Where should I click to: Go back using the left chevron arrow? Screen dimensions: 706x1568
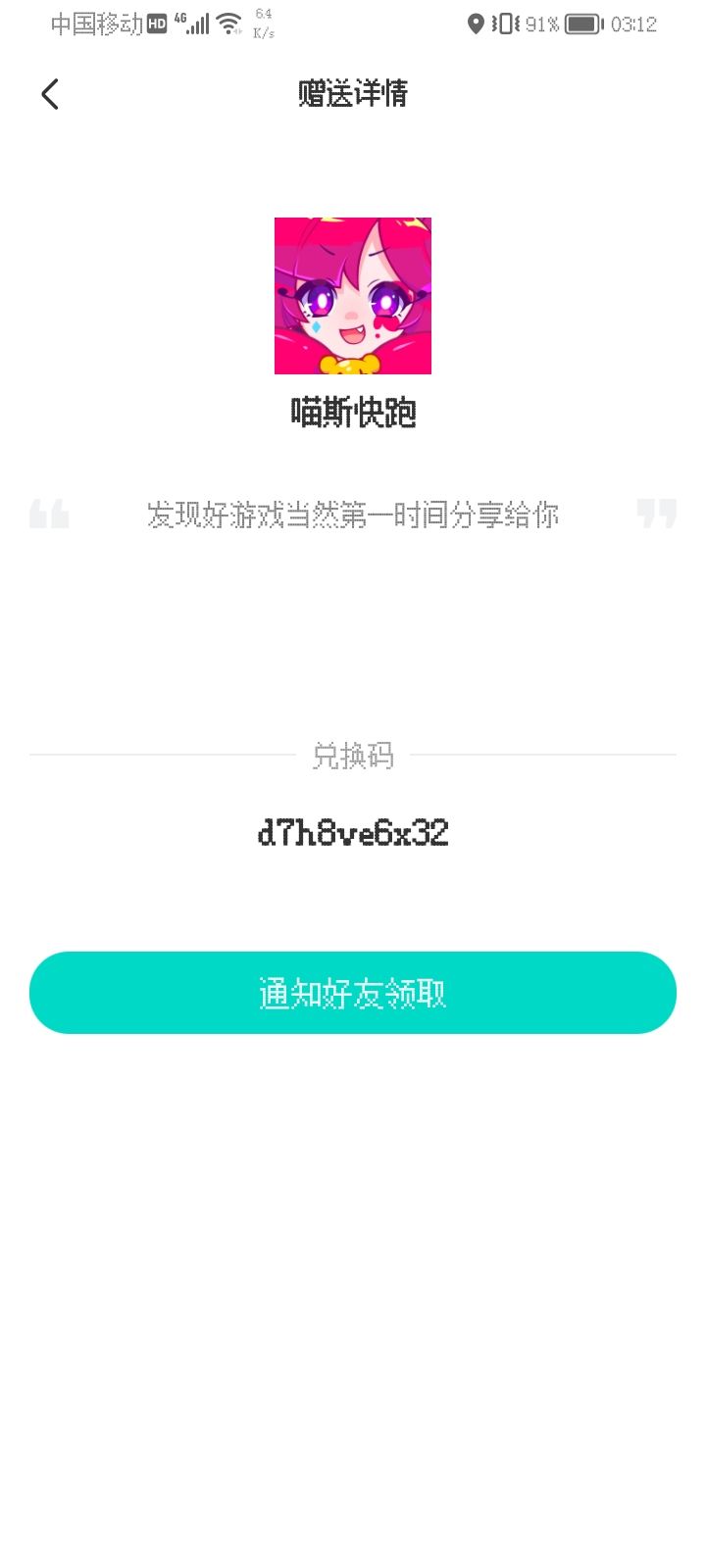tap(49, 93)
